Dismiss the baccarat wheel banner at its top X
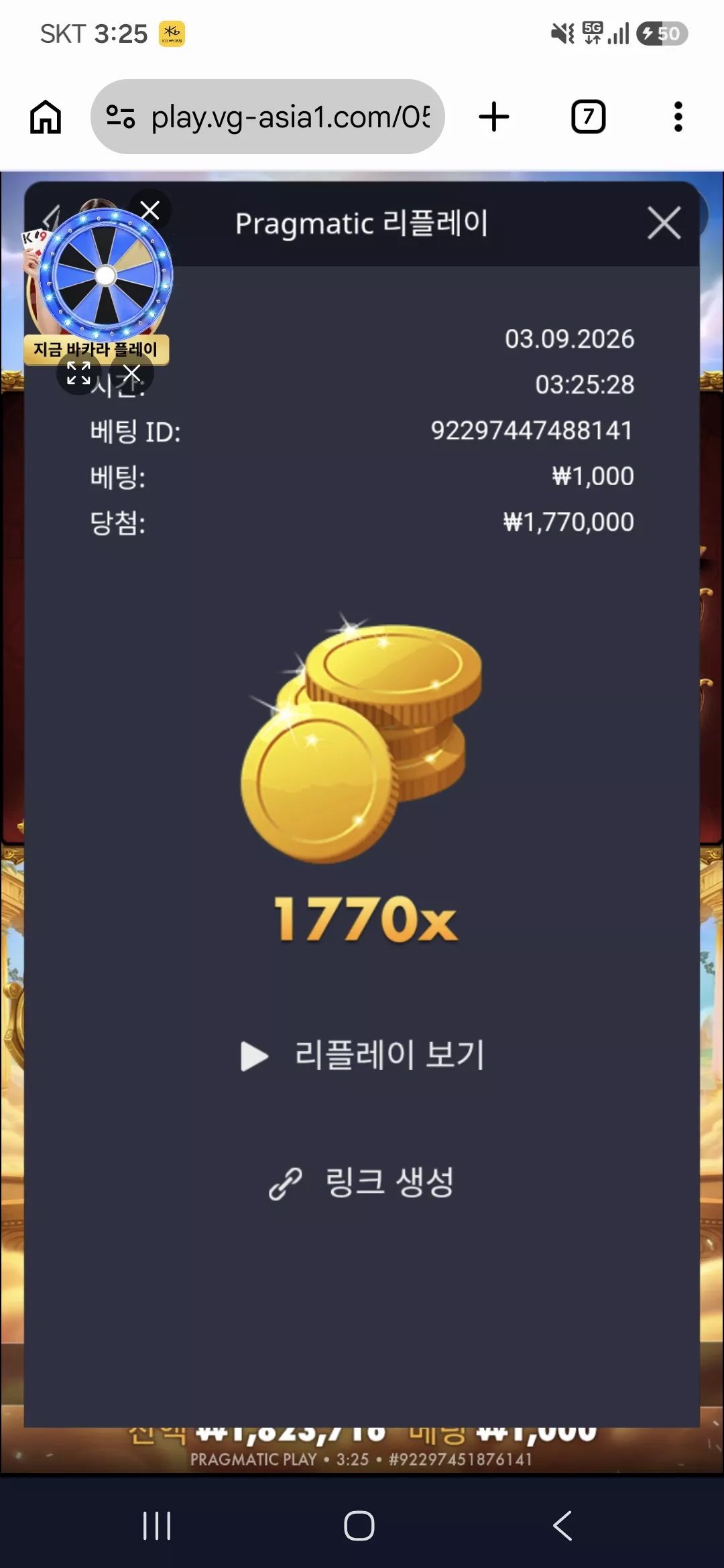This screenshot has height=1568, width=724. [x=150, y=210]
